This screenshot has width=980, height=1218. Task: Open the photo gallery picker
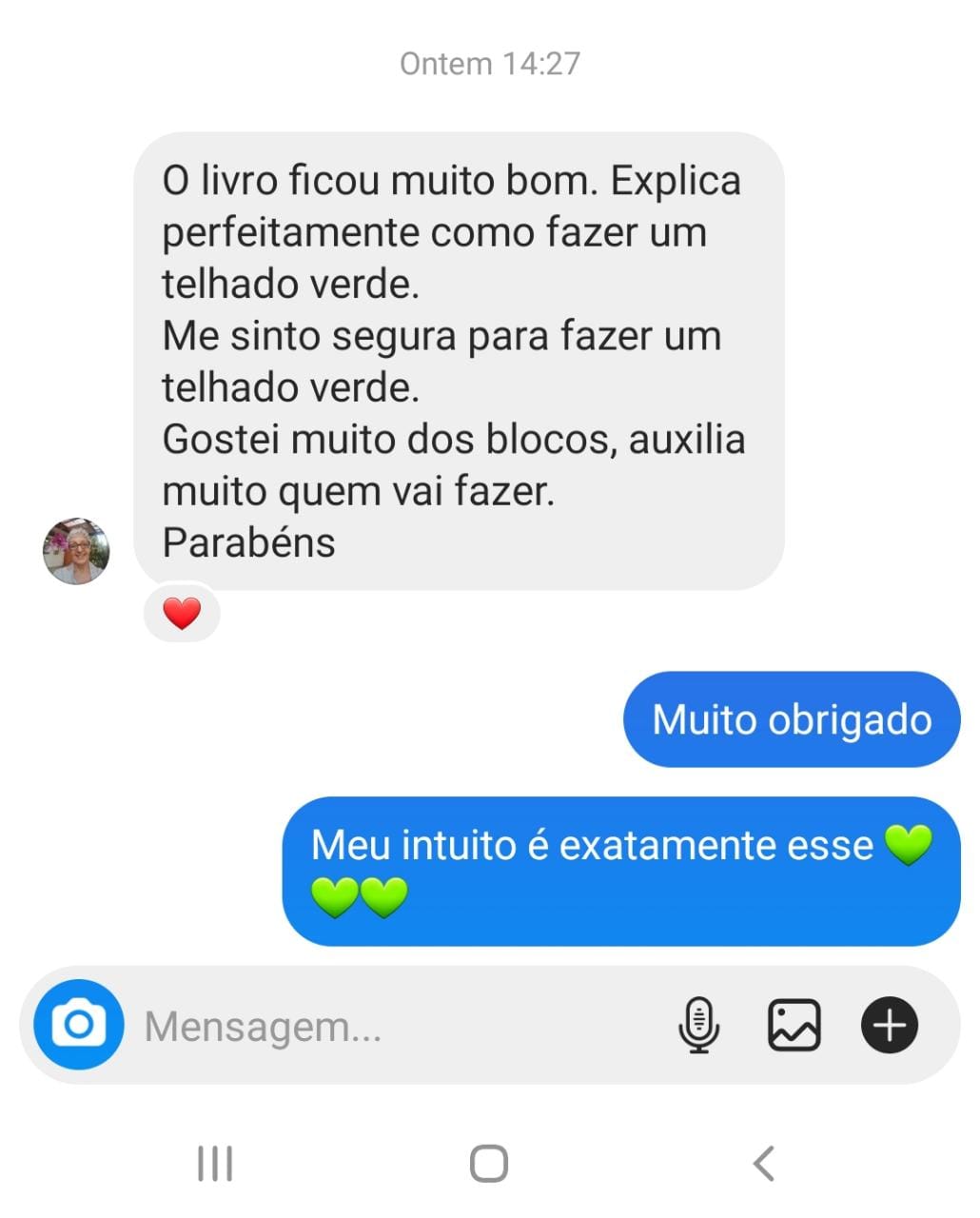click(794, 1025)
